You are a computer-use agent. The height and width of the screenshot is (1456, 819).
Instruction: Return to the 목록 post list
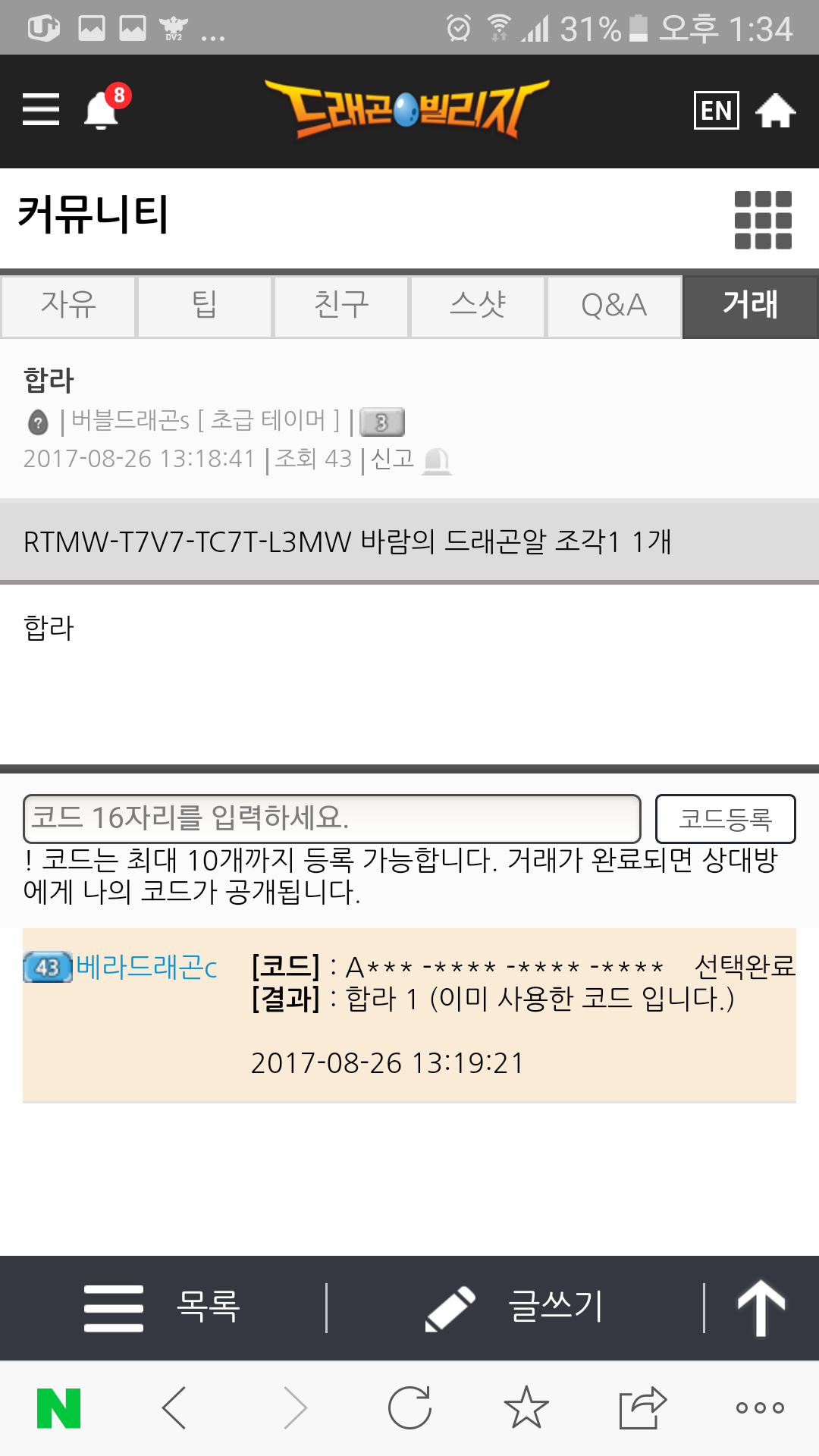click(163, 1307)
